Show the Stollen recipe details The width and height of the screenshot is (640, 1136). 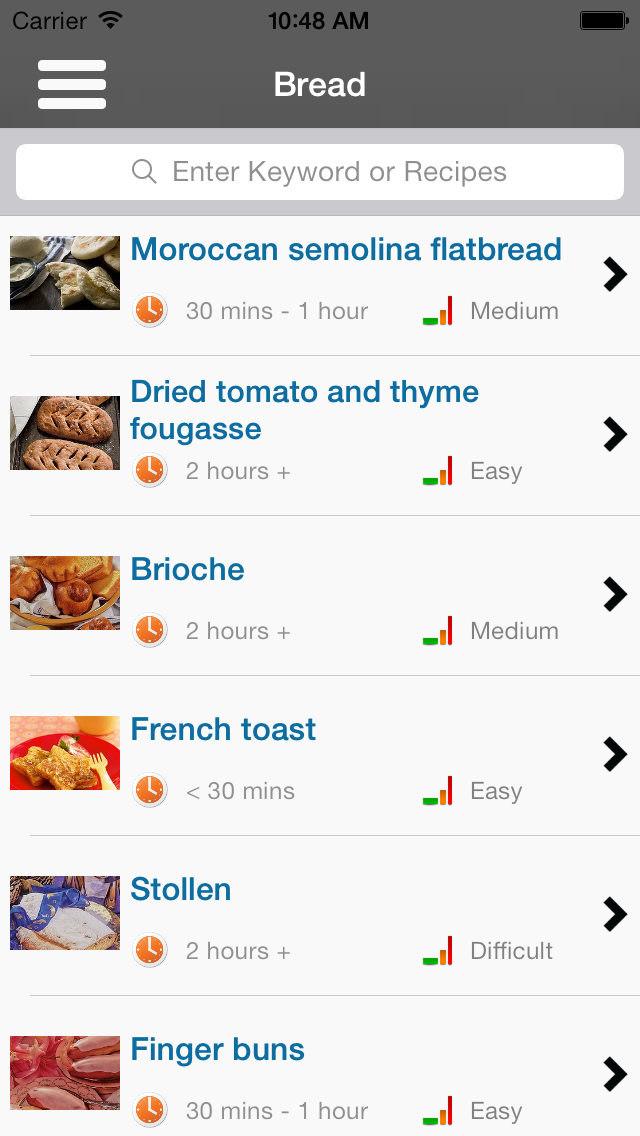(x=320, y=916)
